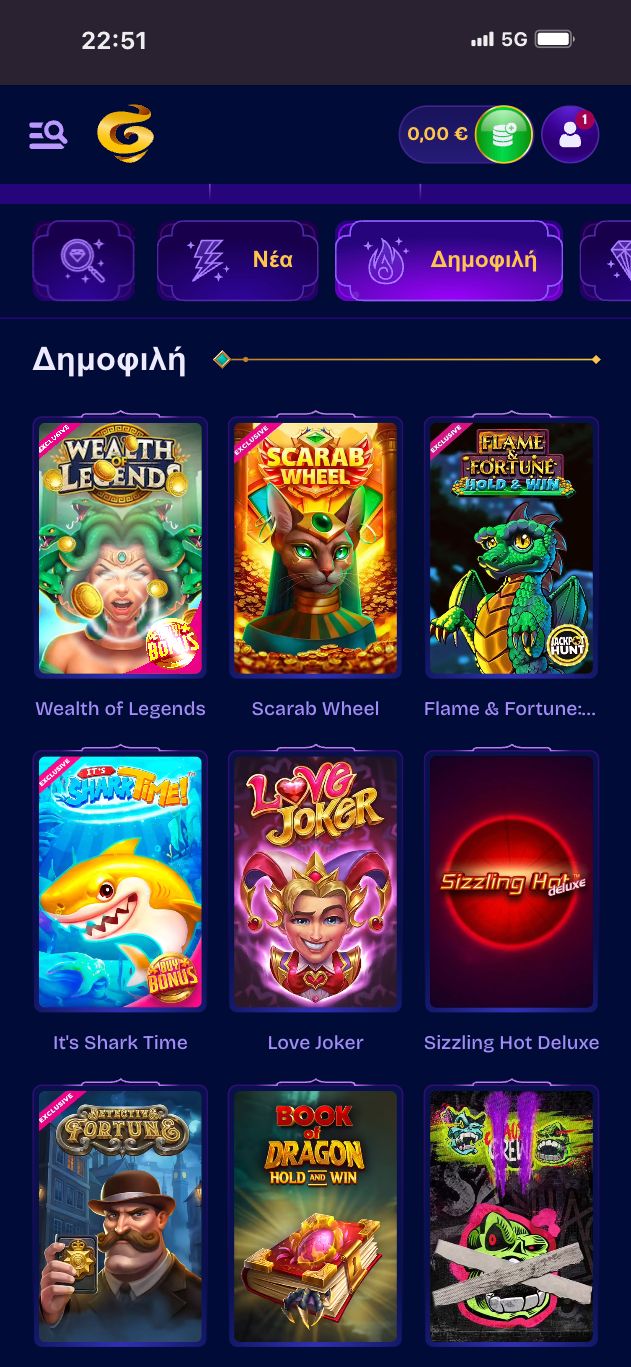631x1367 pixels.
Task: Open the zombie graffiti game tile
Action: tap(511, 1215)
